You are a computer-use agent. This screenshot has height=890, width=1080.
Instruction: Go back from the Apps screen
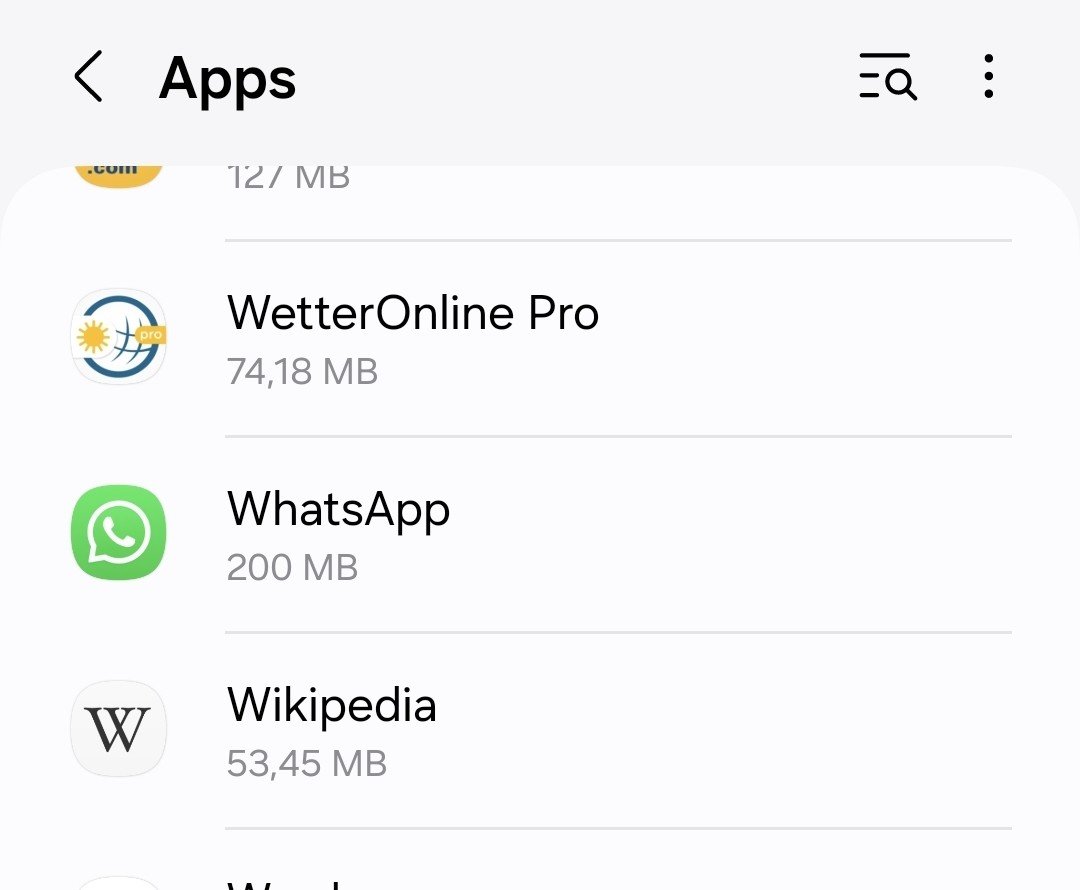point(88,77)
